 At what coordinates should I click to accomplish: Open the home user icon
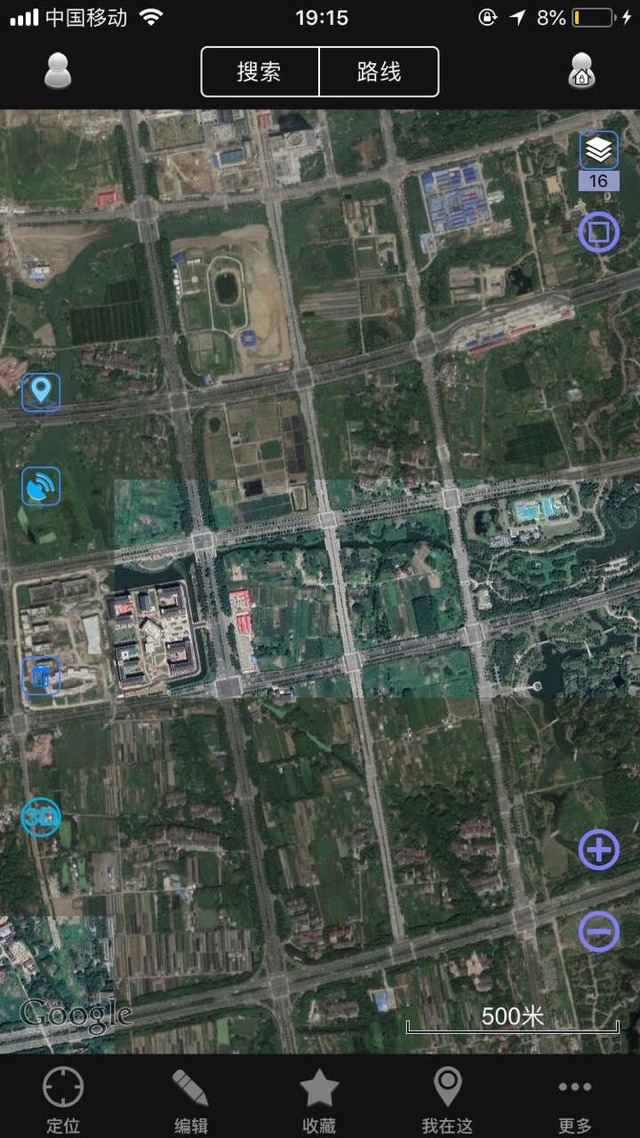[x=582, y=71]
